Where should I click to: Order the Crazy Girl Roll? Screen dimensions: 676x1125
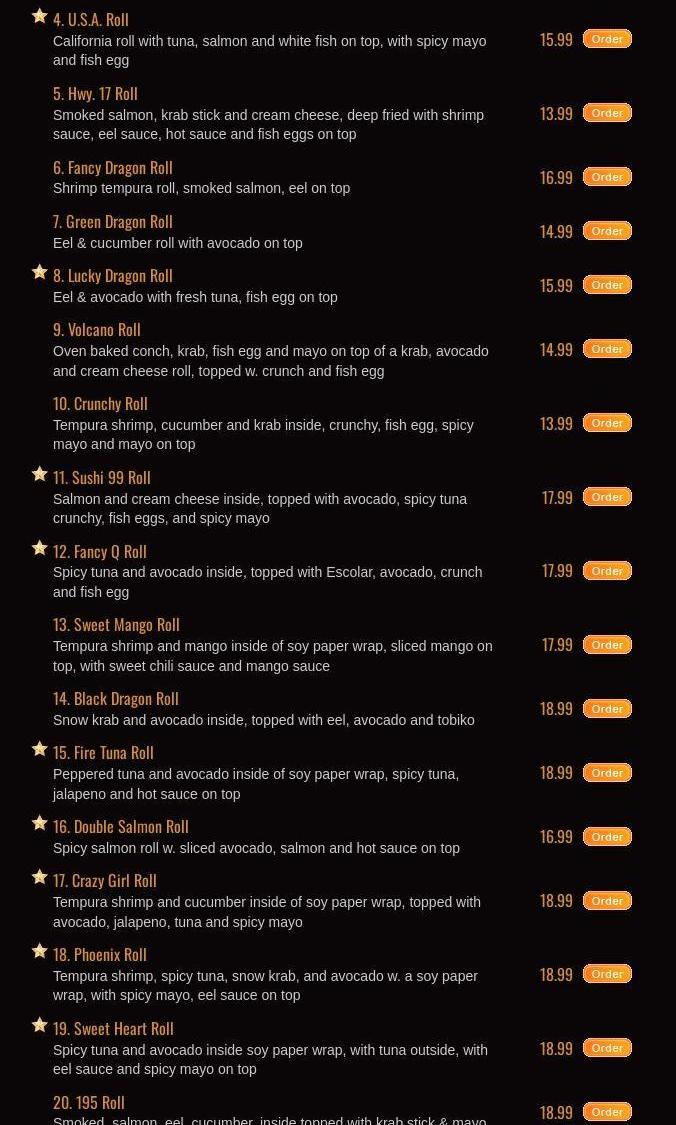pos(607,901)
